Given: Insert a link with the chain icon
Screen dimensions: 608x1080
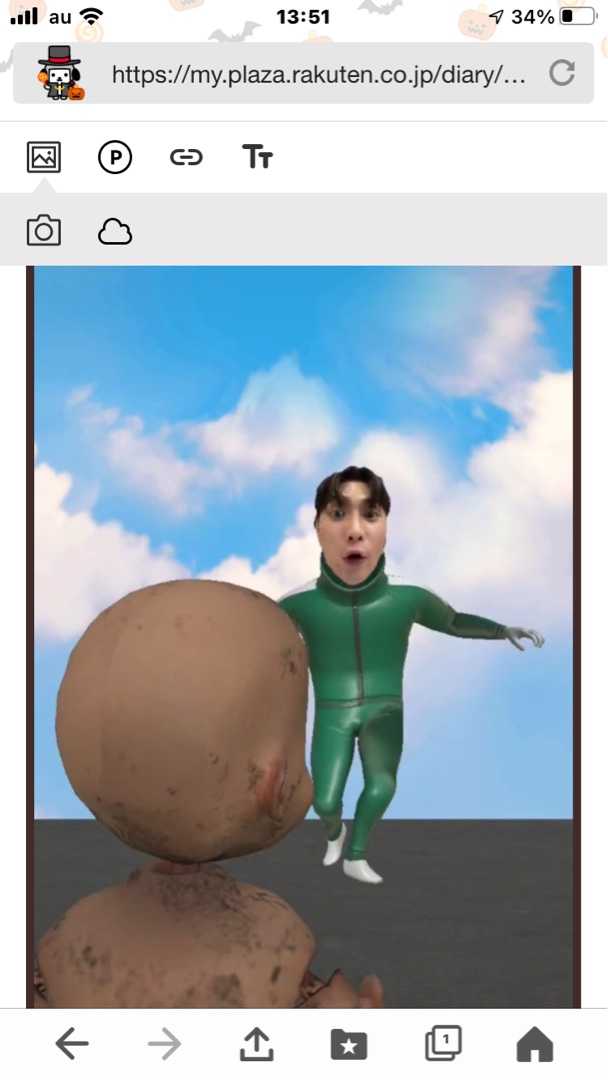Looking at the screenshot, I should (186, 157).
